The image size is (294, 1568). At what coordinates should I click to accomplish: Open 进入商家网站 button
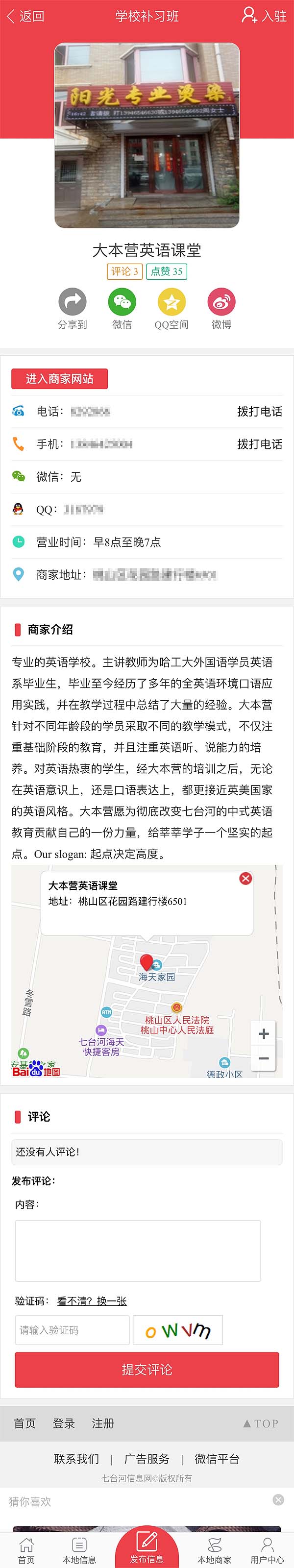pyautogui.click(x=59, y=379)
